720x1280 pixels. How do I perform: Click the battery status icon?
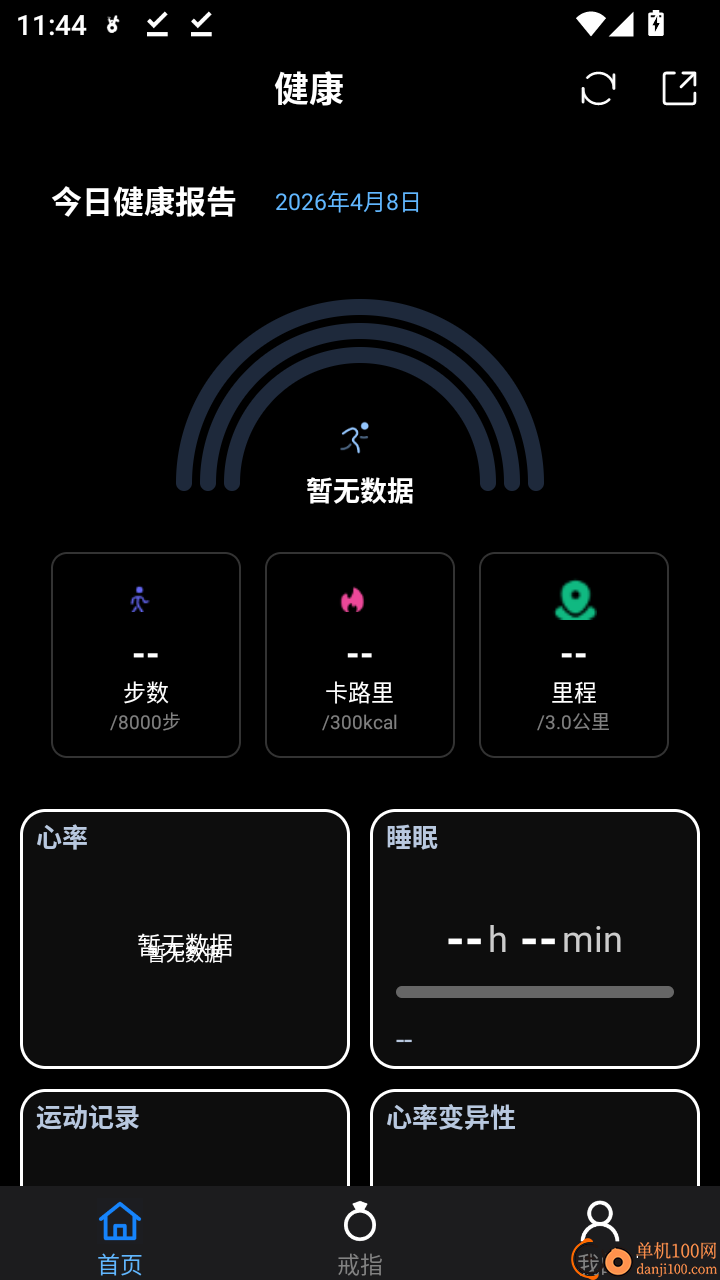click(654, 25)
